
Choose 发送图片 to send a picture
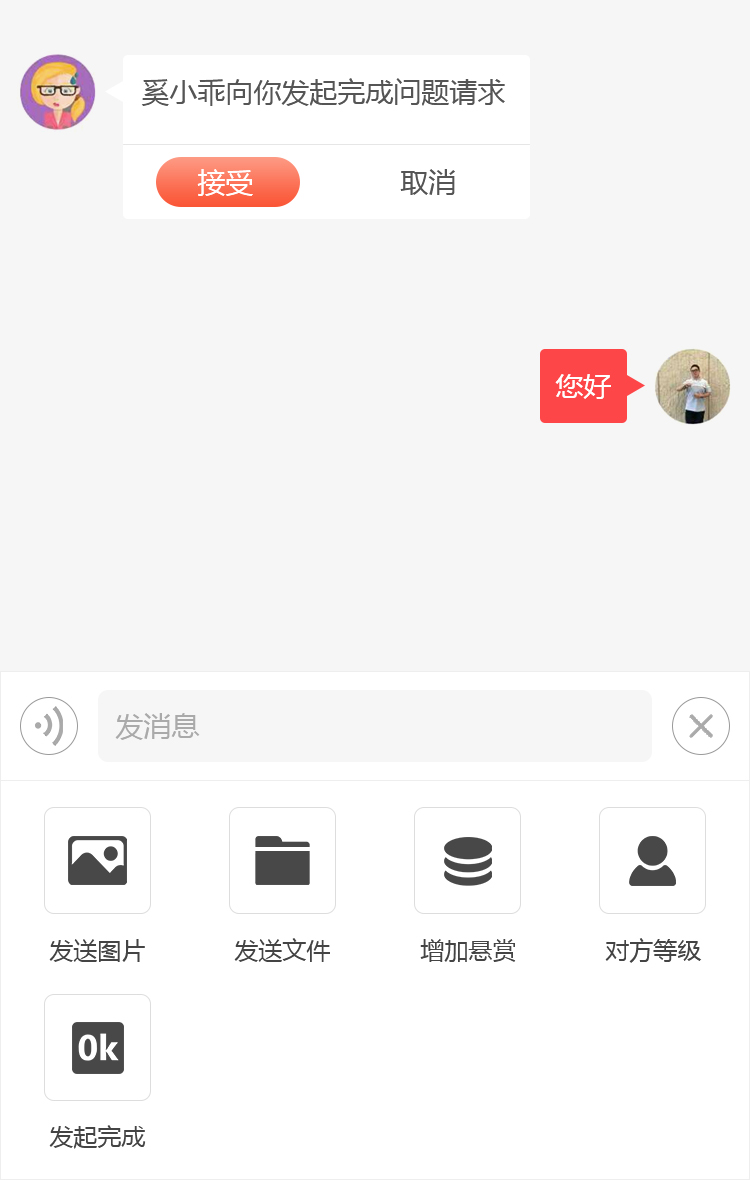tap(97, 861)
